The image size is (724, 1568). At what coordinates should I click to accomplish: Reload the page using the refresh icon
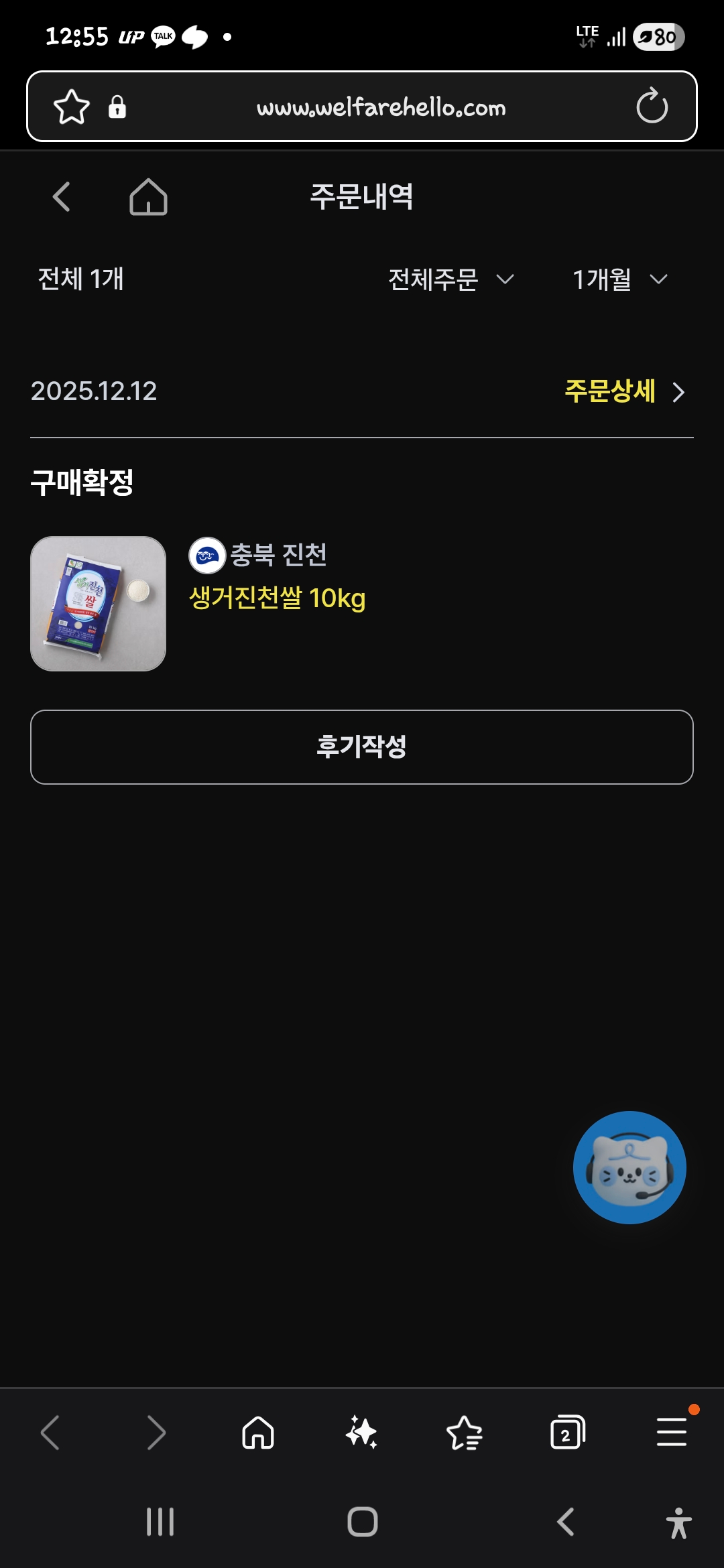click(651, 107)
